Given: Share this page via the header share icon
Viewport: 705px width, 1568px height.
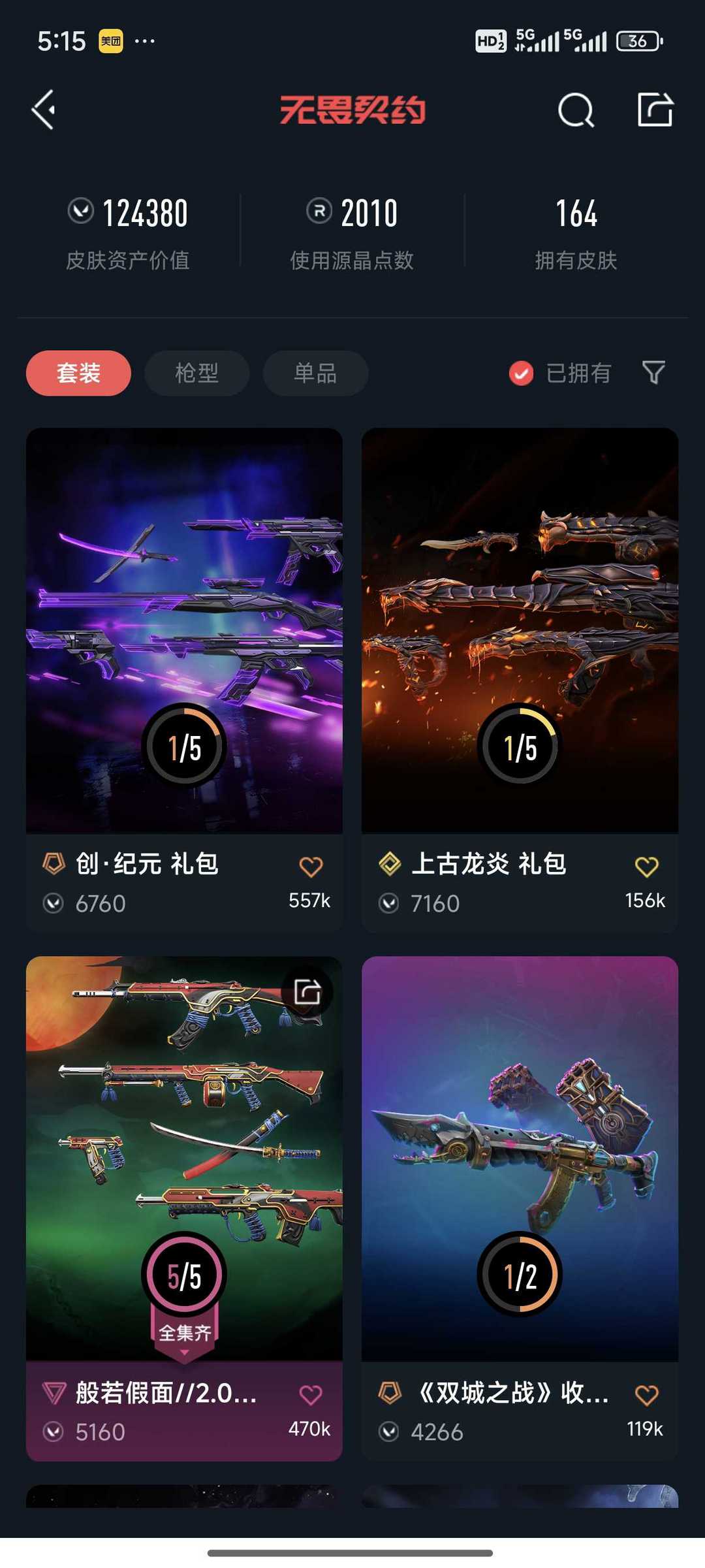Looking at the screenshot, I should pos(655,110).
